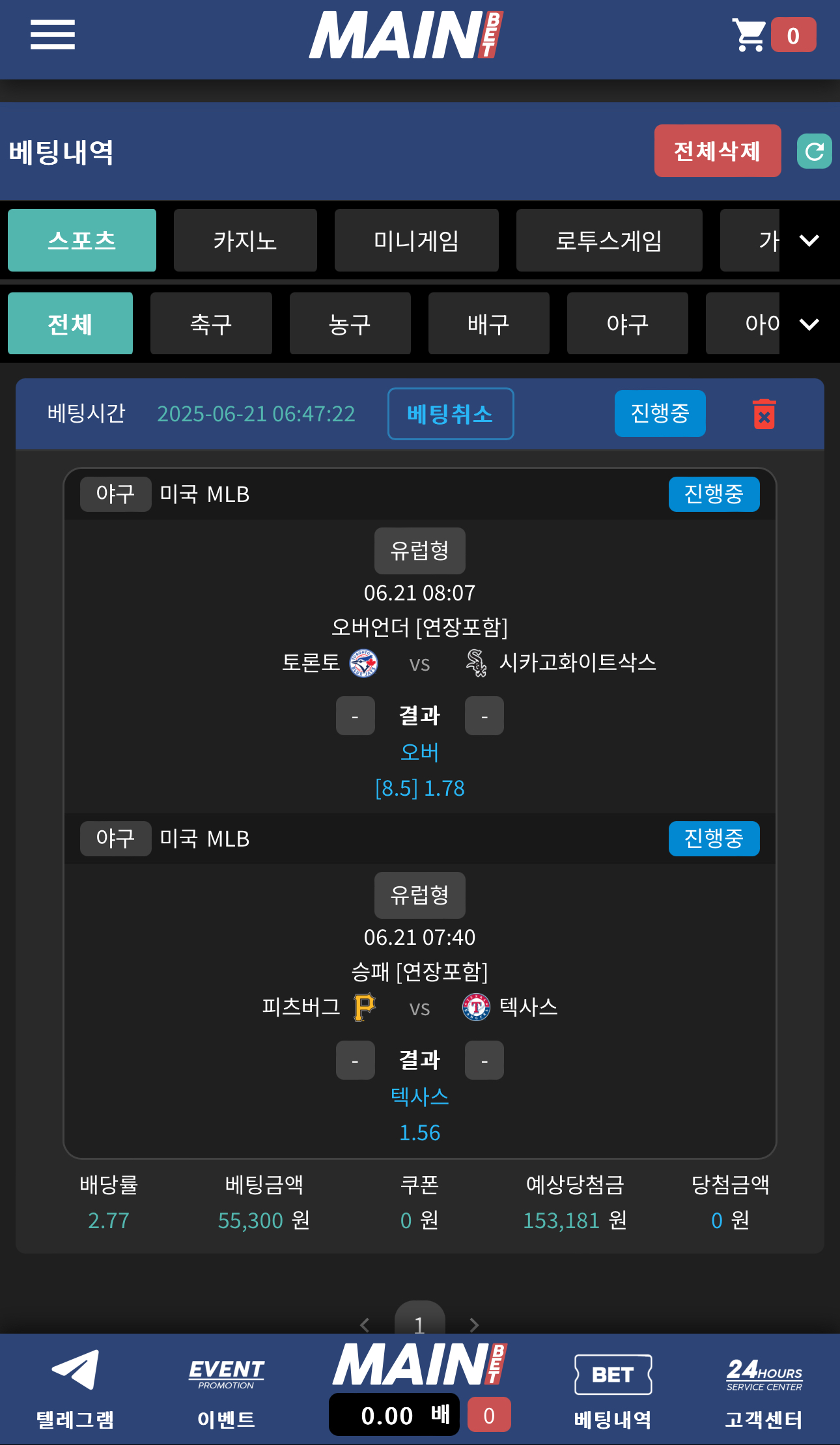Open 베팅내역 in the bottom navigation
840x1445 pixels.
612,1388
